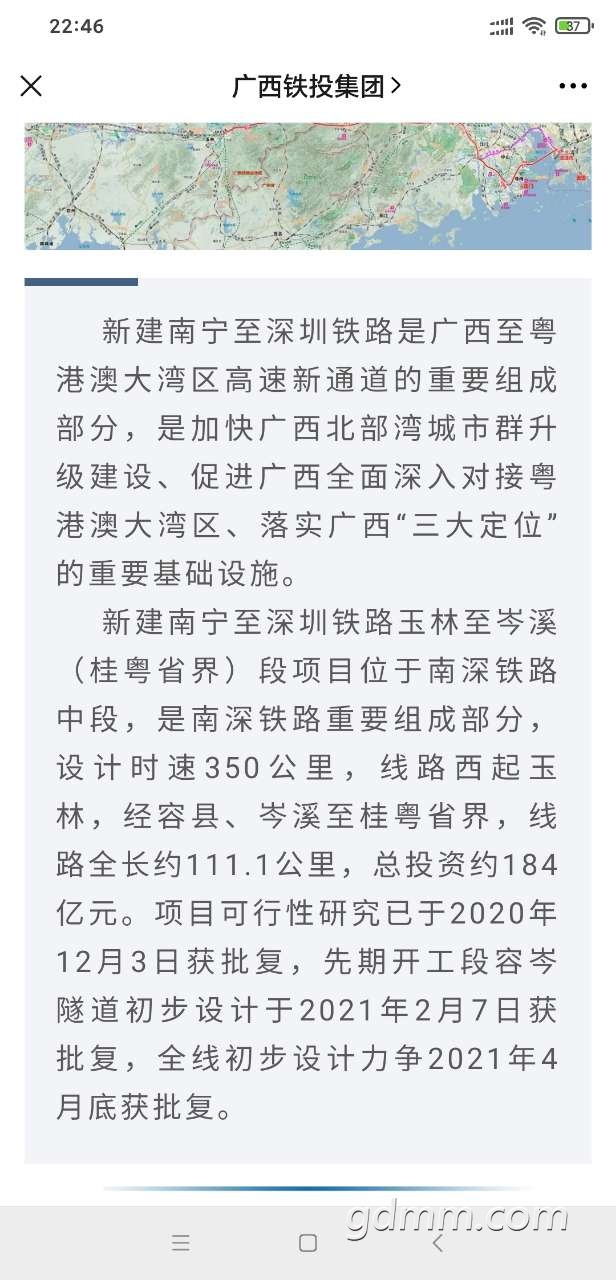
Task: Open the three-dot overflow menu
Action: 573,86
